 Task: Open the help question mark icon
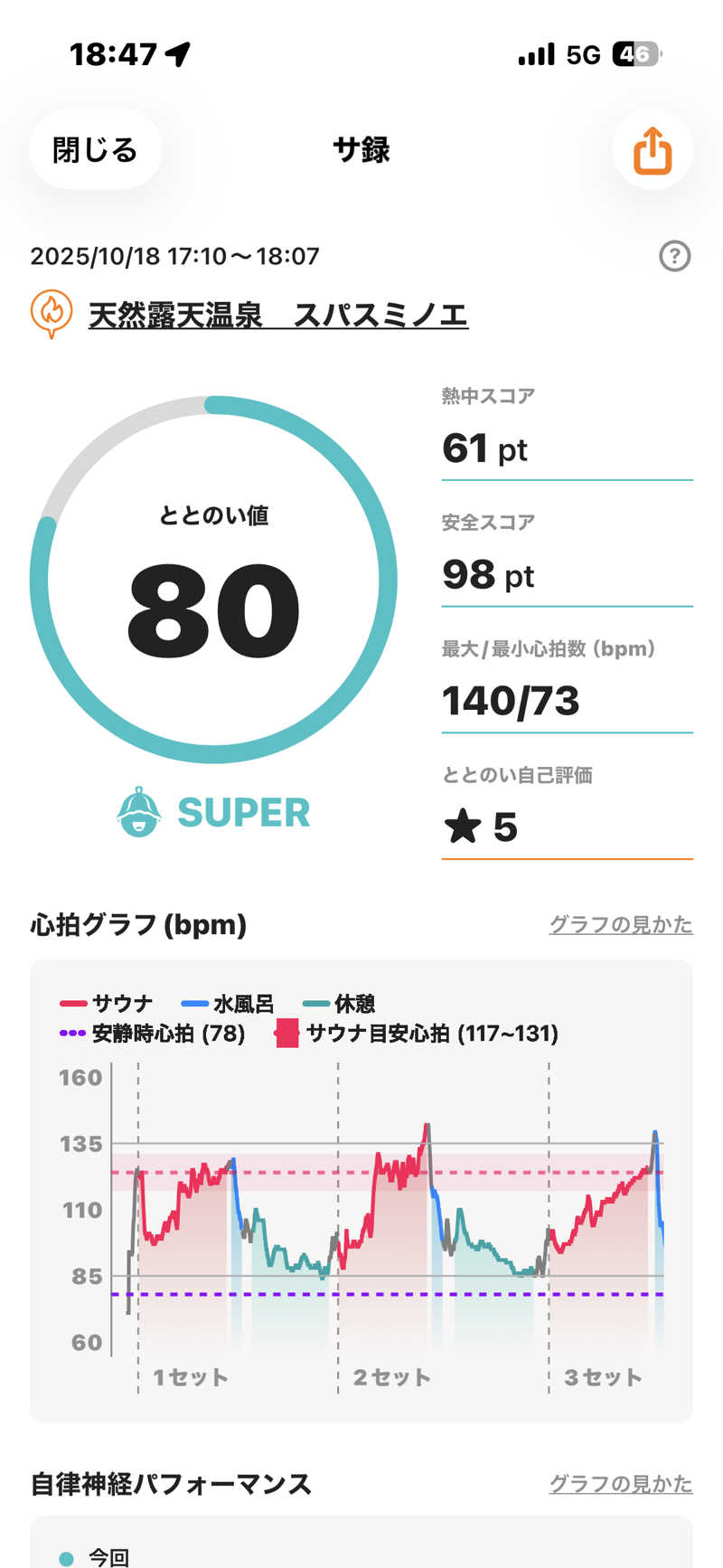point(674,256)
